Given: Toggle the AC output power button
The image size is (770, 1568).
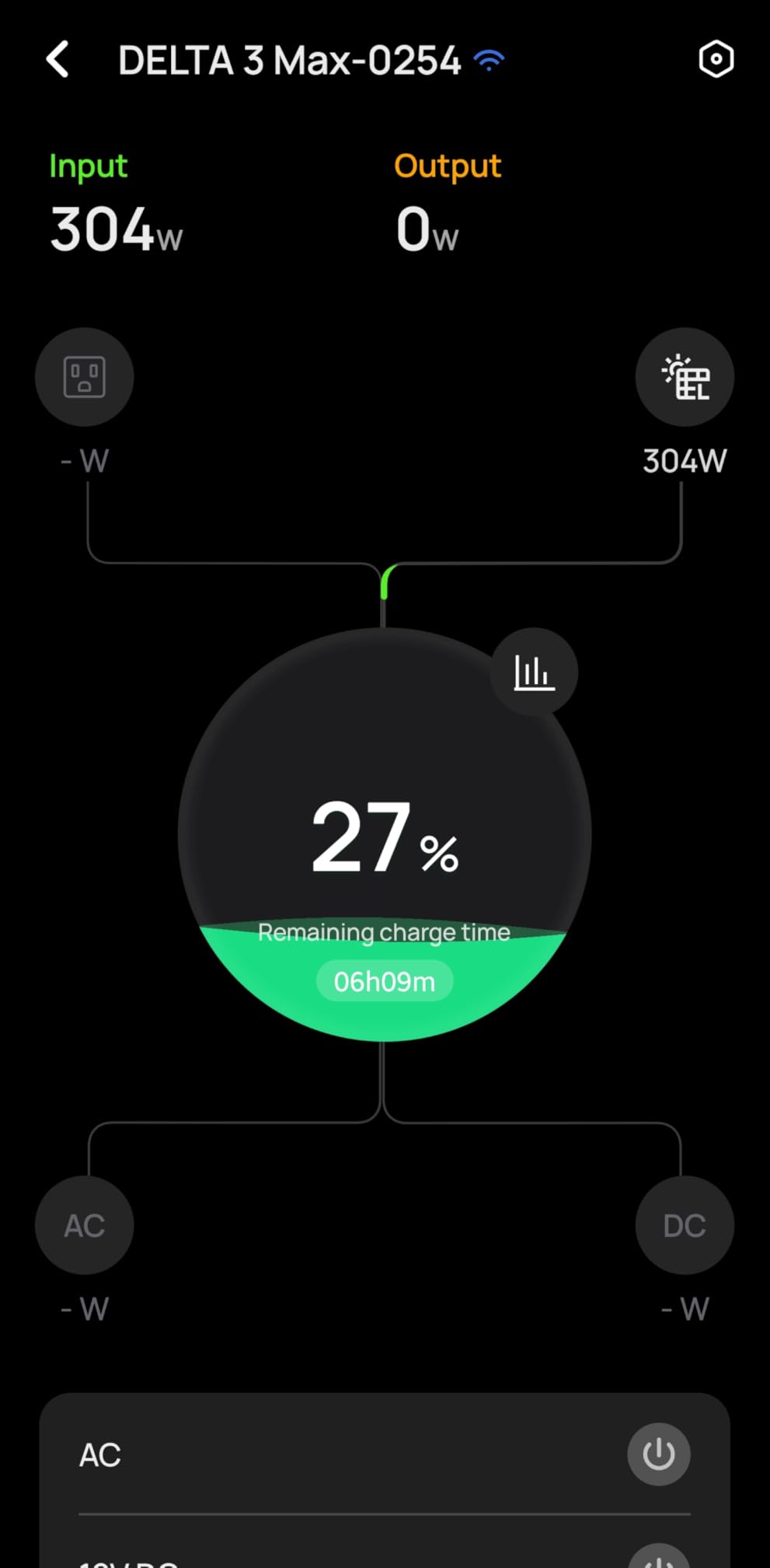Looking at the screenshot, I should point(658,1454).
